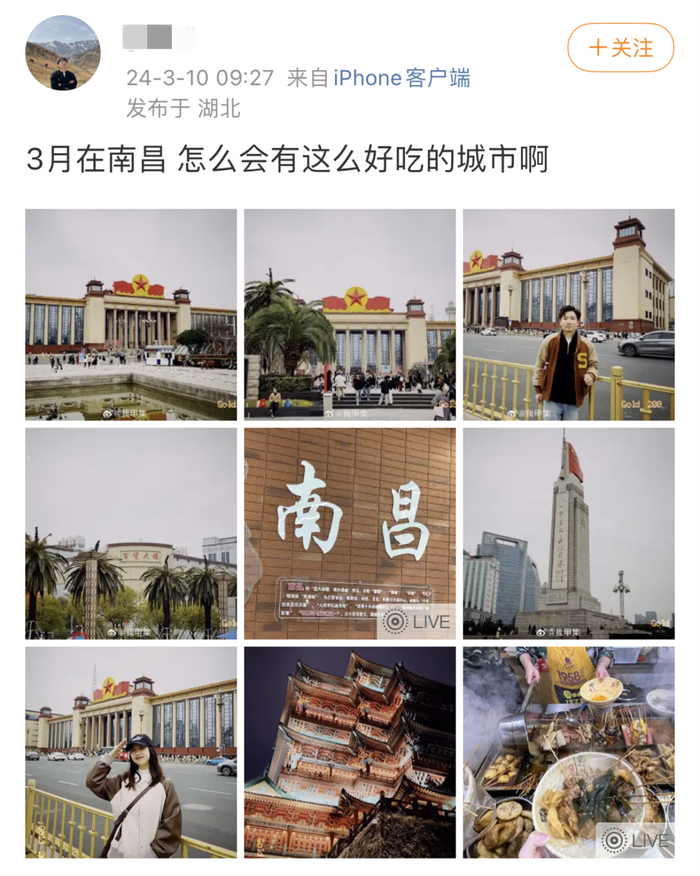700x876 pixels.
Task: Open the photo of the man in the varsity jacket
Action: click(568, 314)
